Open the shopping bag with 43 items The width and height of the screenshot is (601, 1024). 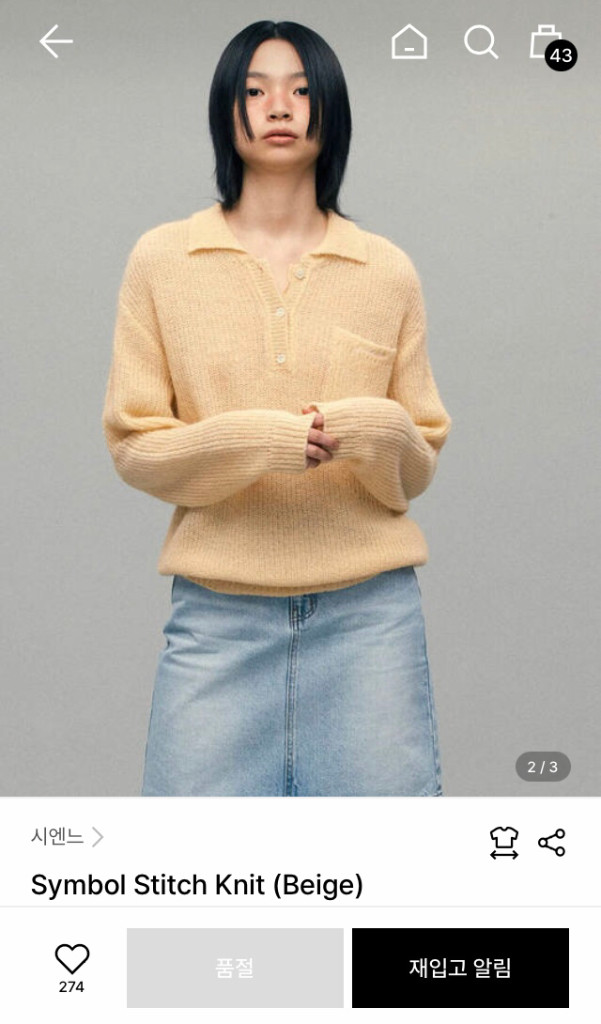pyautogui.click(x=548, y=44)
